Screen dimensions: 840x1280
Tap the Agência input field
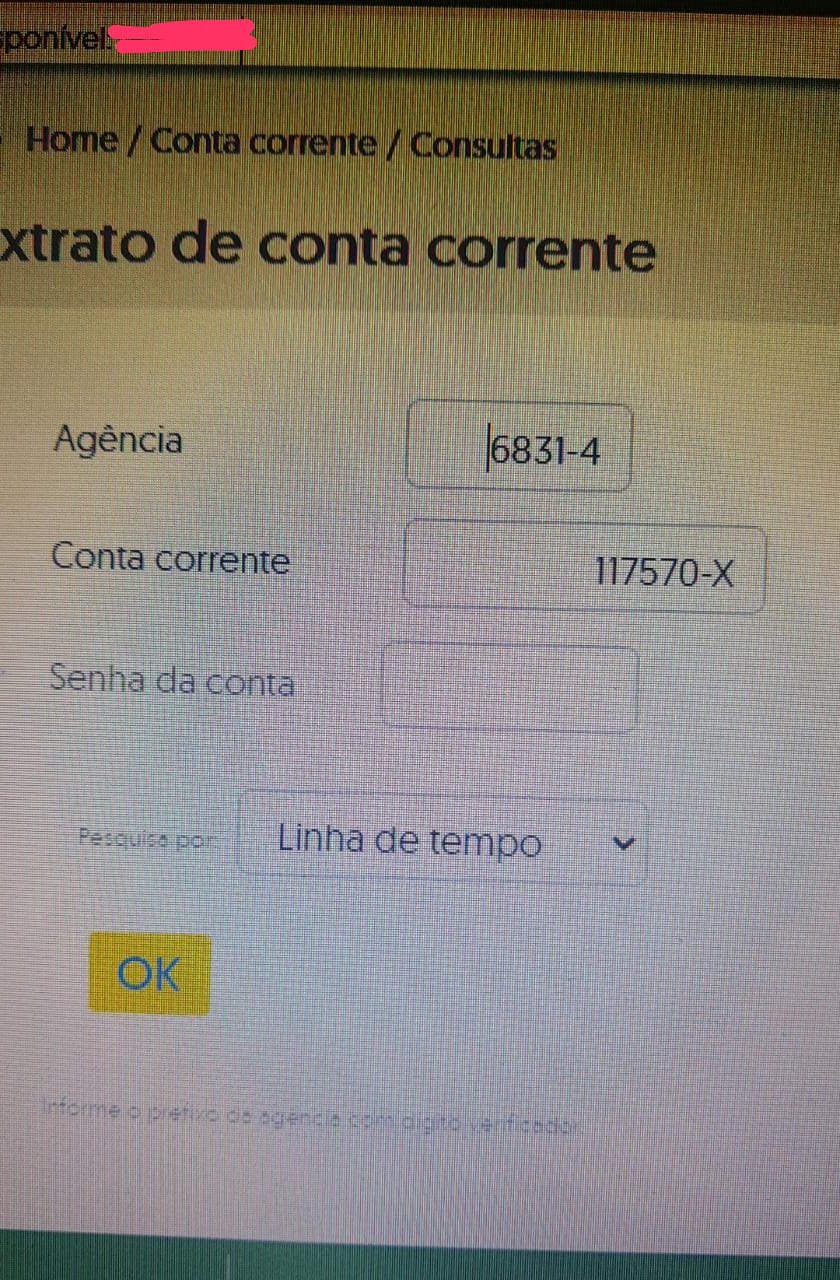(x=518, y=447)
